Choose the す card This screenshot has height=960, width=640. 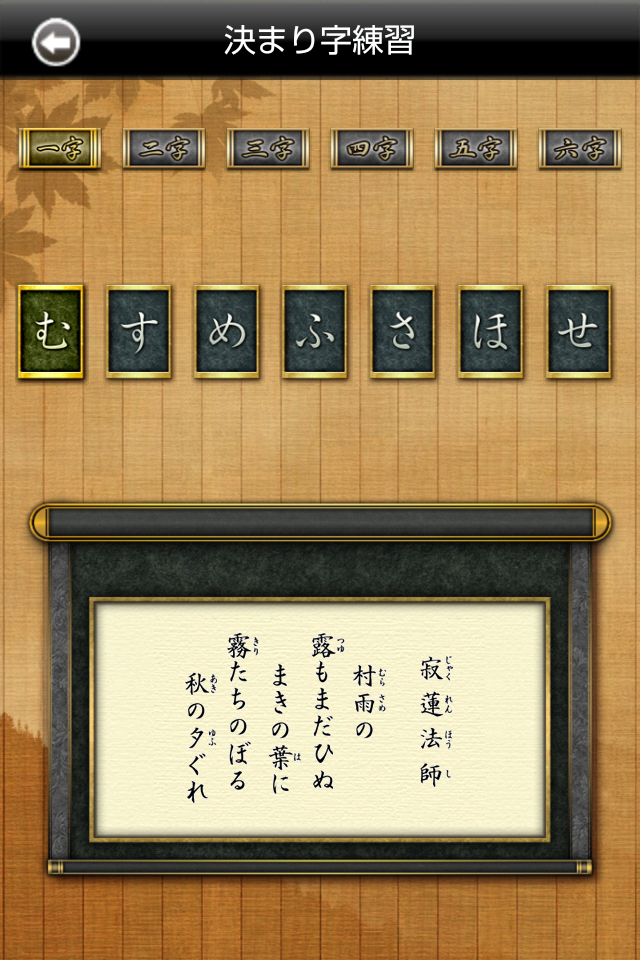(139, 332)
